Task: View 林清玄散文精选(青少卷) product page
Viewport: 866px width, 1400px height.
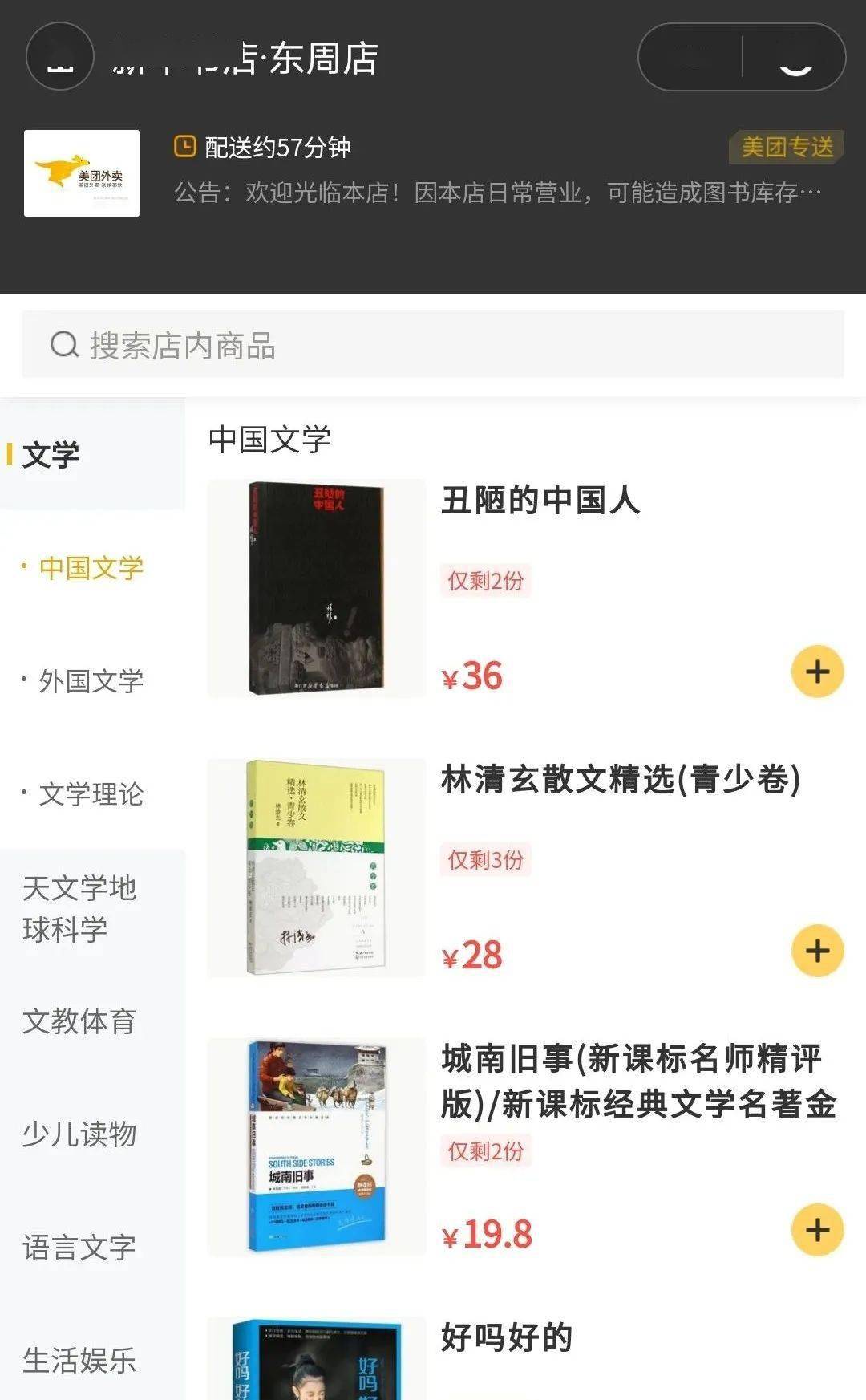Action: pyautogui.click(x=620, y=780)
